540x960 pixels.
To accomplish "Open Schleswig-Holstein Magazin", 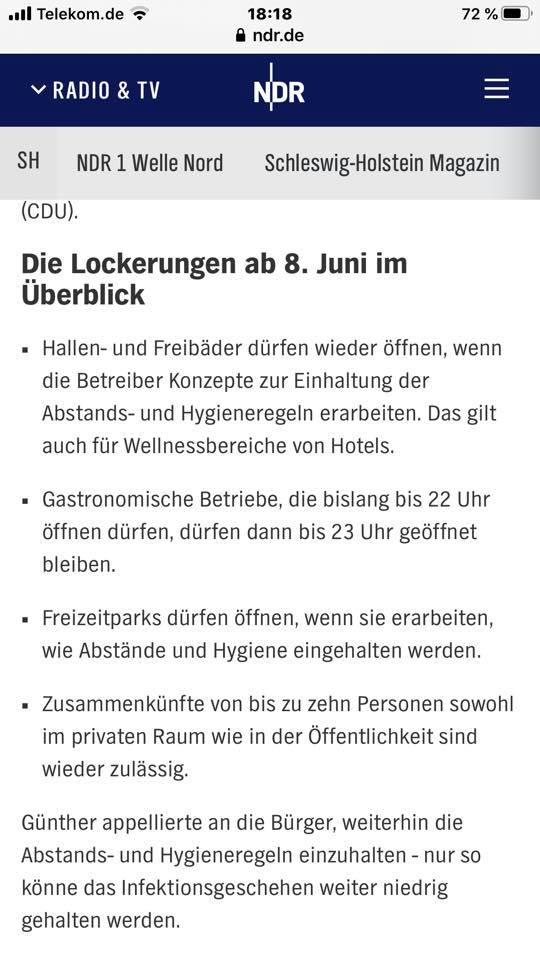I will coord(382,163).
